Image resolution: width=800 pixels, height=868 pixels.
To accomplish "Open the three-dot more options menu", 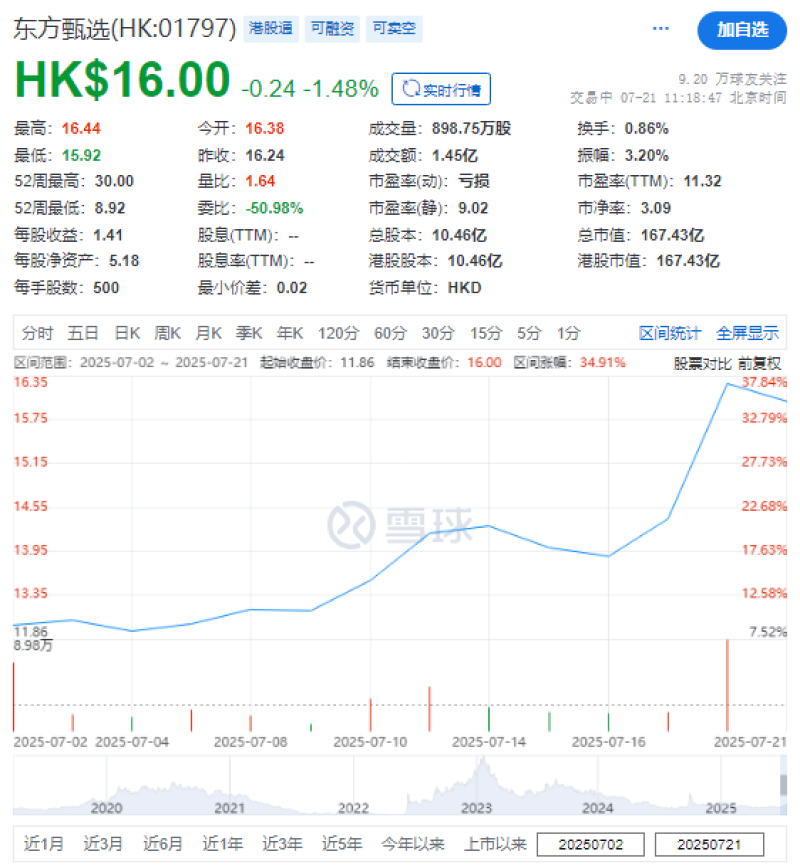I will pyautogui.click(x=661, y=29).
